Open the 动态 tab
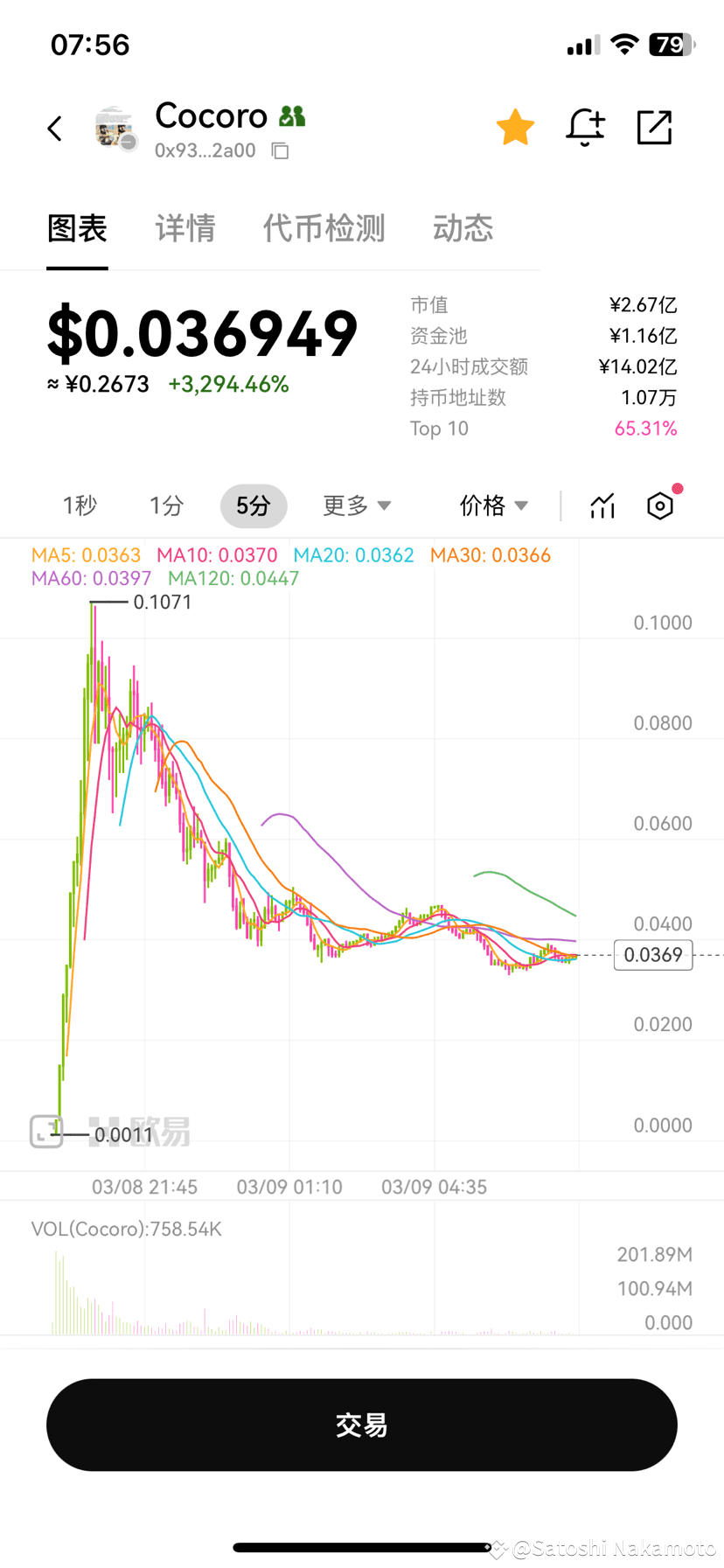 tap(463, 228)
